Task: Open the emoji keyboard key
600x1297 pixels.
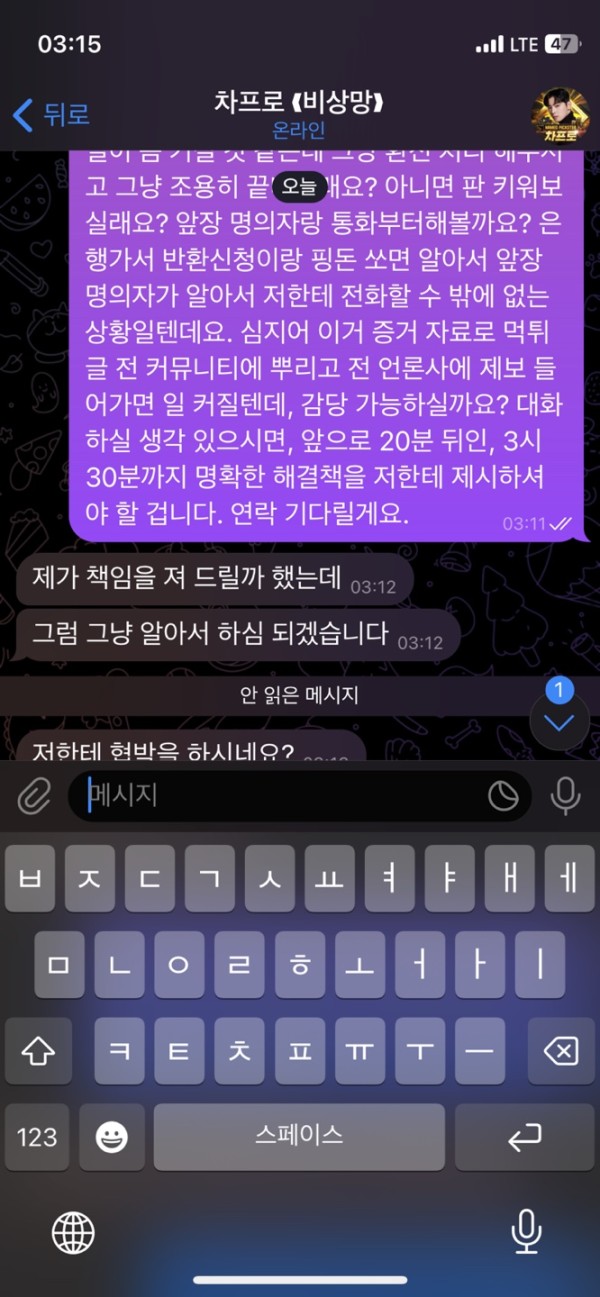Action: 111,1137
